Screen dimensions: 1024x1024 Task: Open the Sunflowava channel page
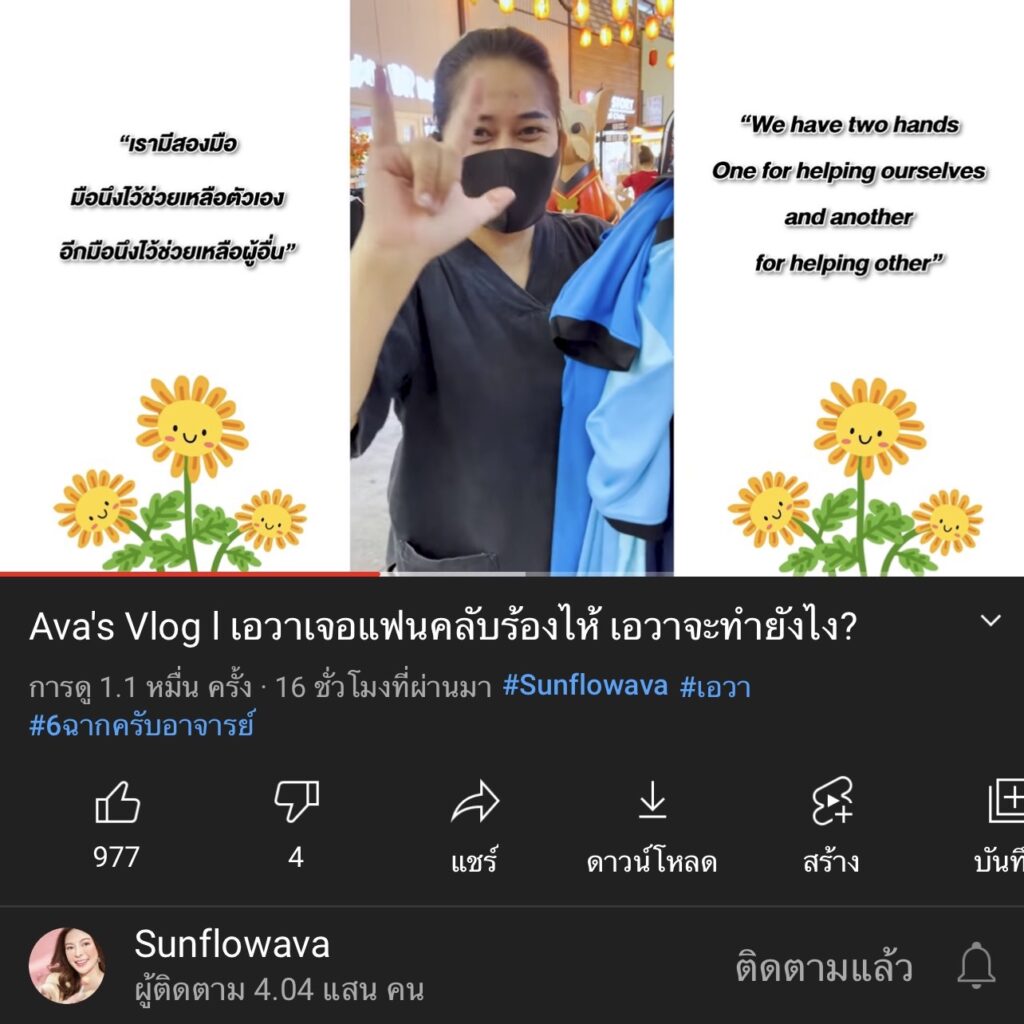[x=232, y=945]
